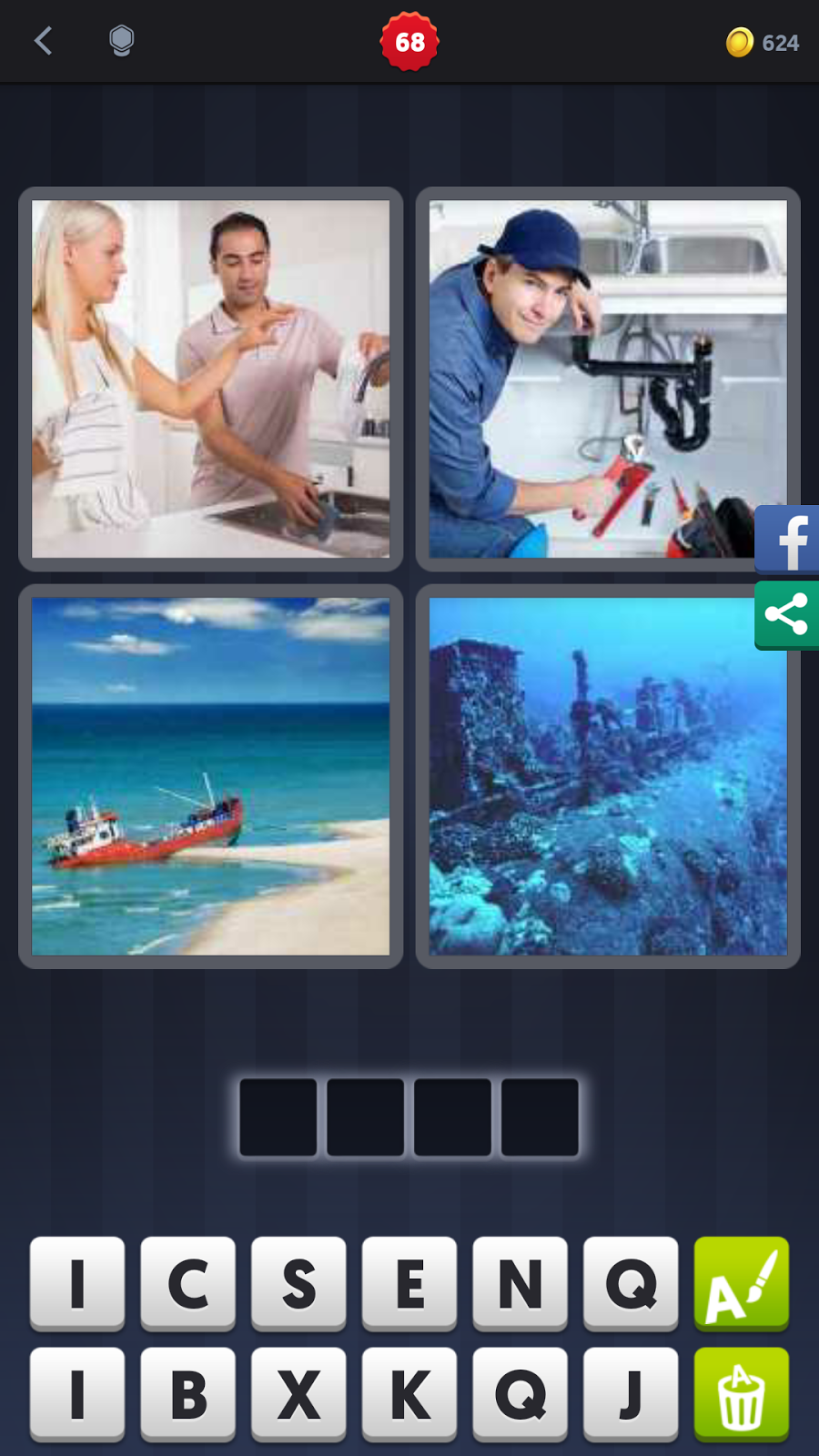Use the reveal-a-letter hint button
819x1456 pixels.
click(742, 1284)
